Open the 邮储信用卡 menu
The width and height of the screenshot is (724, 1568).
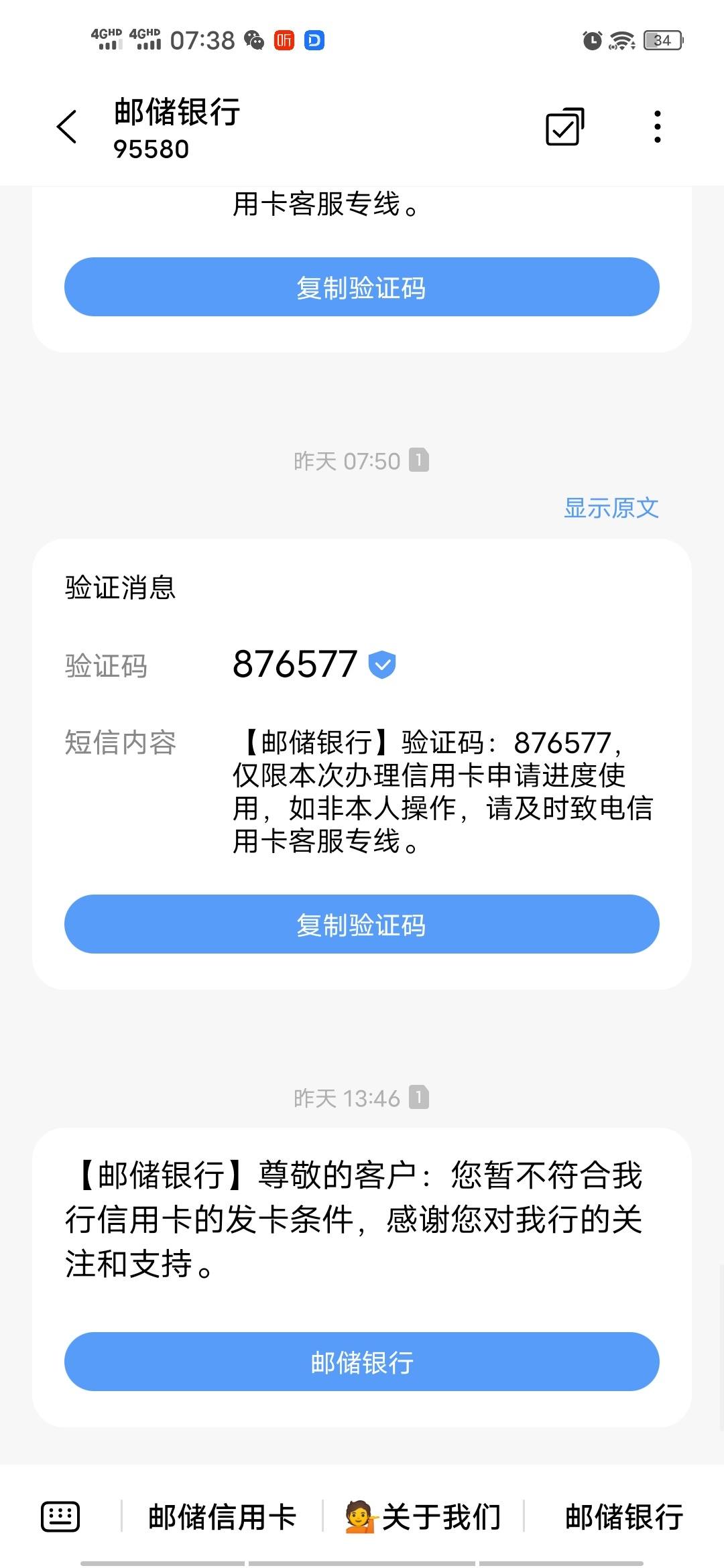(222, 1516)
